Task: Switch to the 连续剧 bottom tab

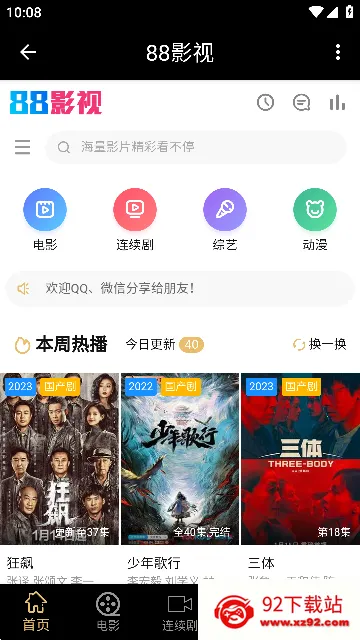Action: tap(180, 612)
